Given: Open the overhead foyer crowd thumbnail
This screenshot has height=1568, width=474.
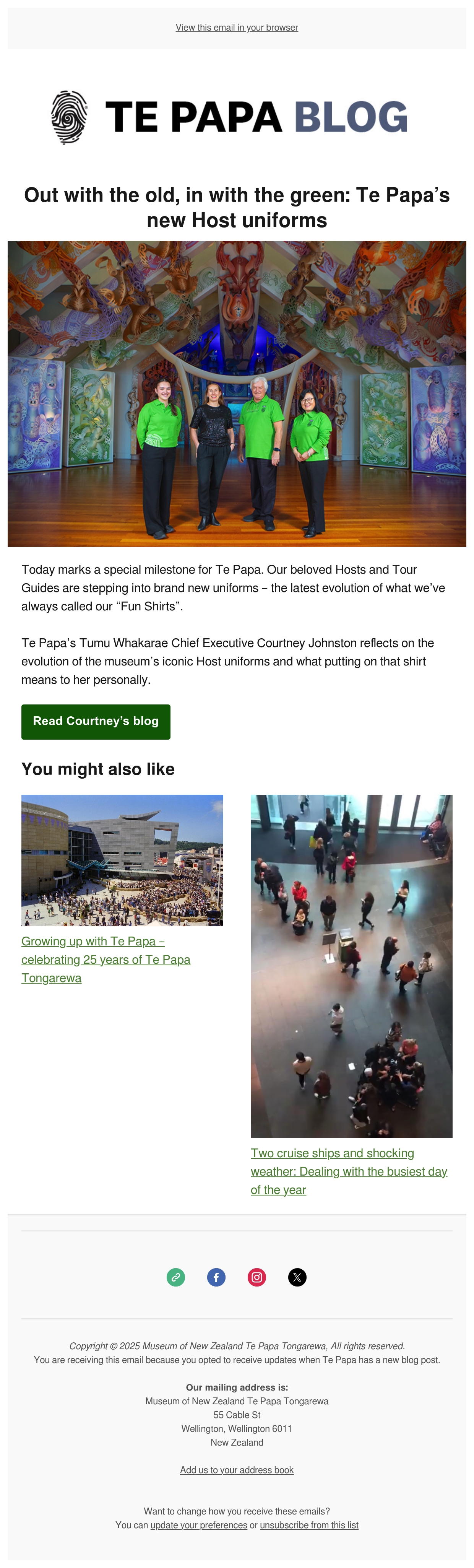Looking at the screenshot, I should coord(352,966).
